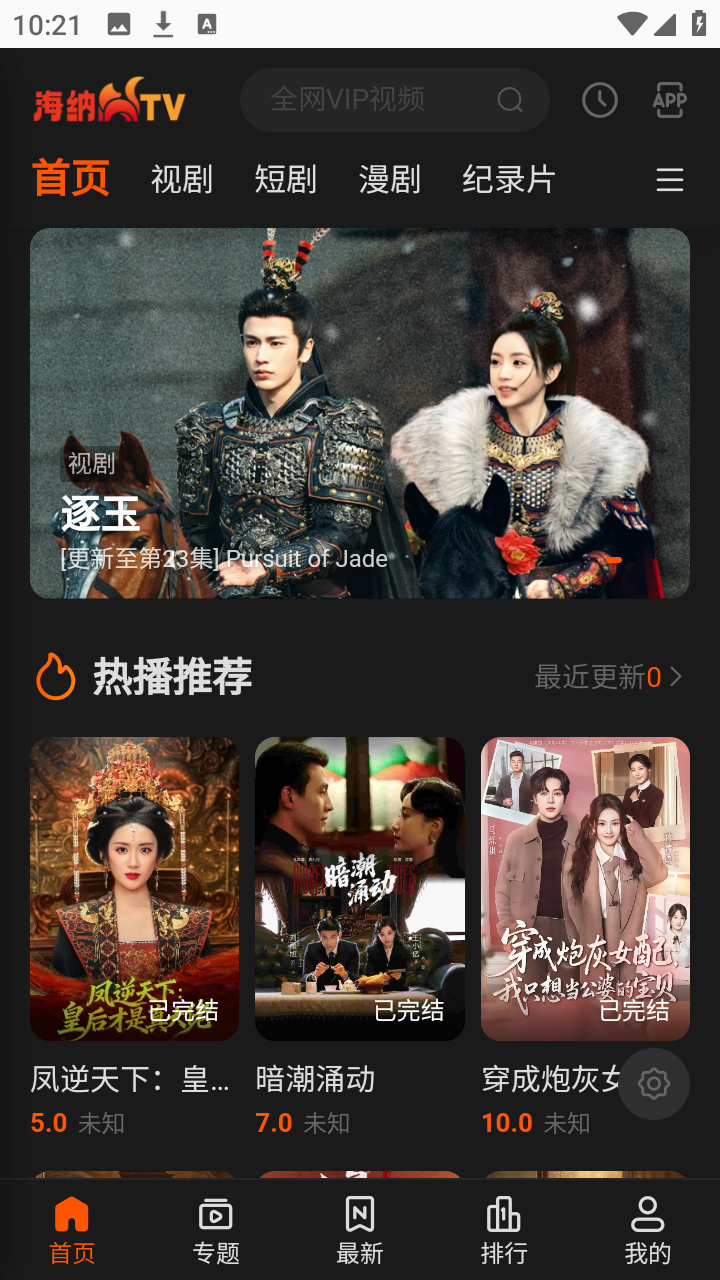Switch to the 视剧 tab
The width and height of the screenshot is (720, 1280).
(182, 180)
